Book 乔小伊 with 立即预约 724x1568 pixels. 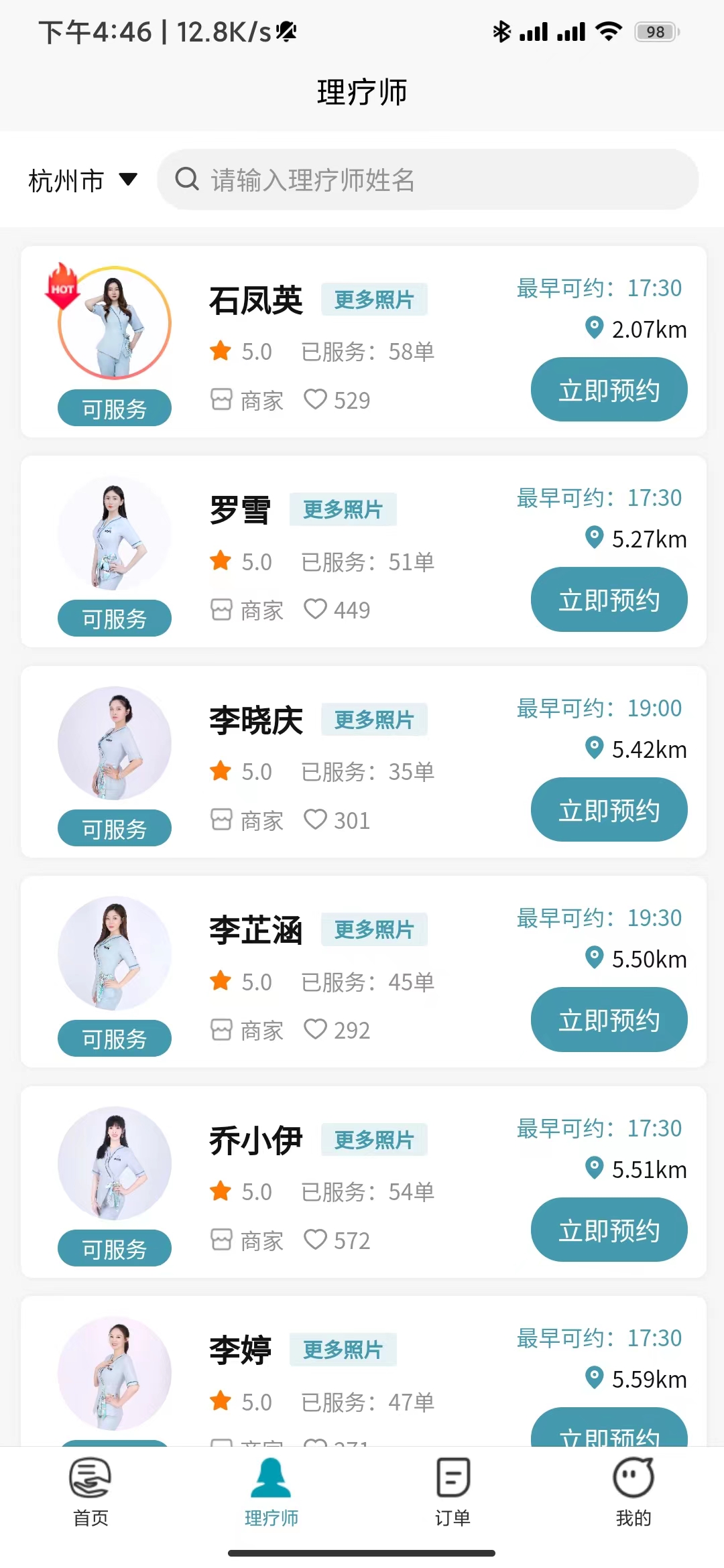[609, 1230]
